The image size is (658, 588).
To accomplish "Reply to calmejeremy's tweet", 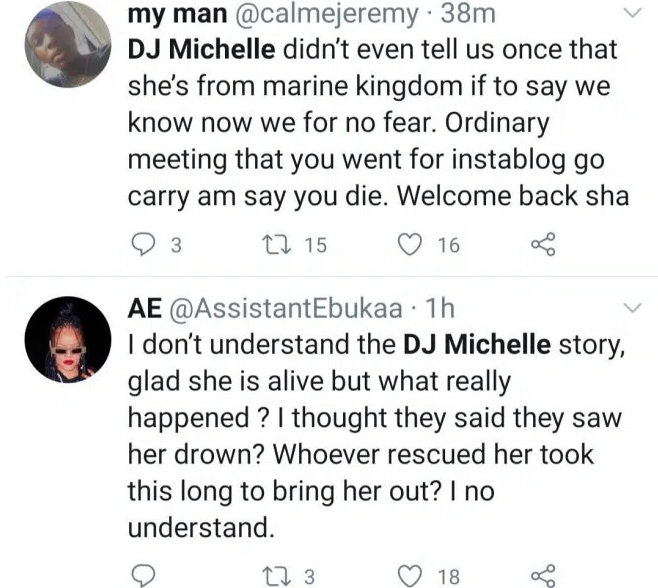I will tap(144, 243).
